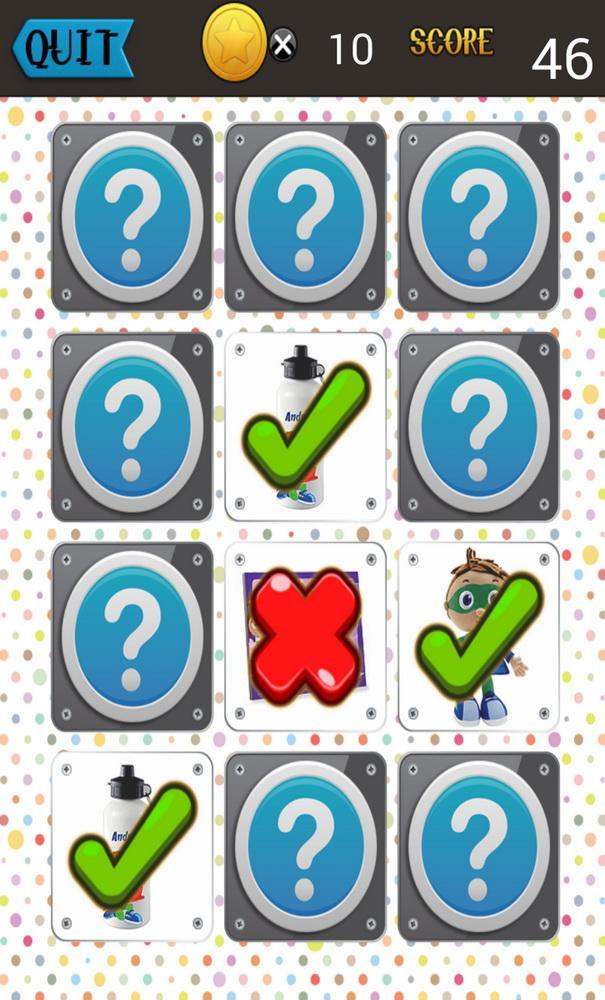Reveal the hidden card directly below the red X
This screenshot has width=605, height=1000.
point(305,846)
